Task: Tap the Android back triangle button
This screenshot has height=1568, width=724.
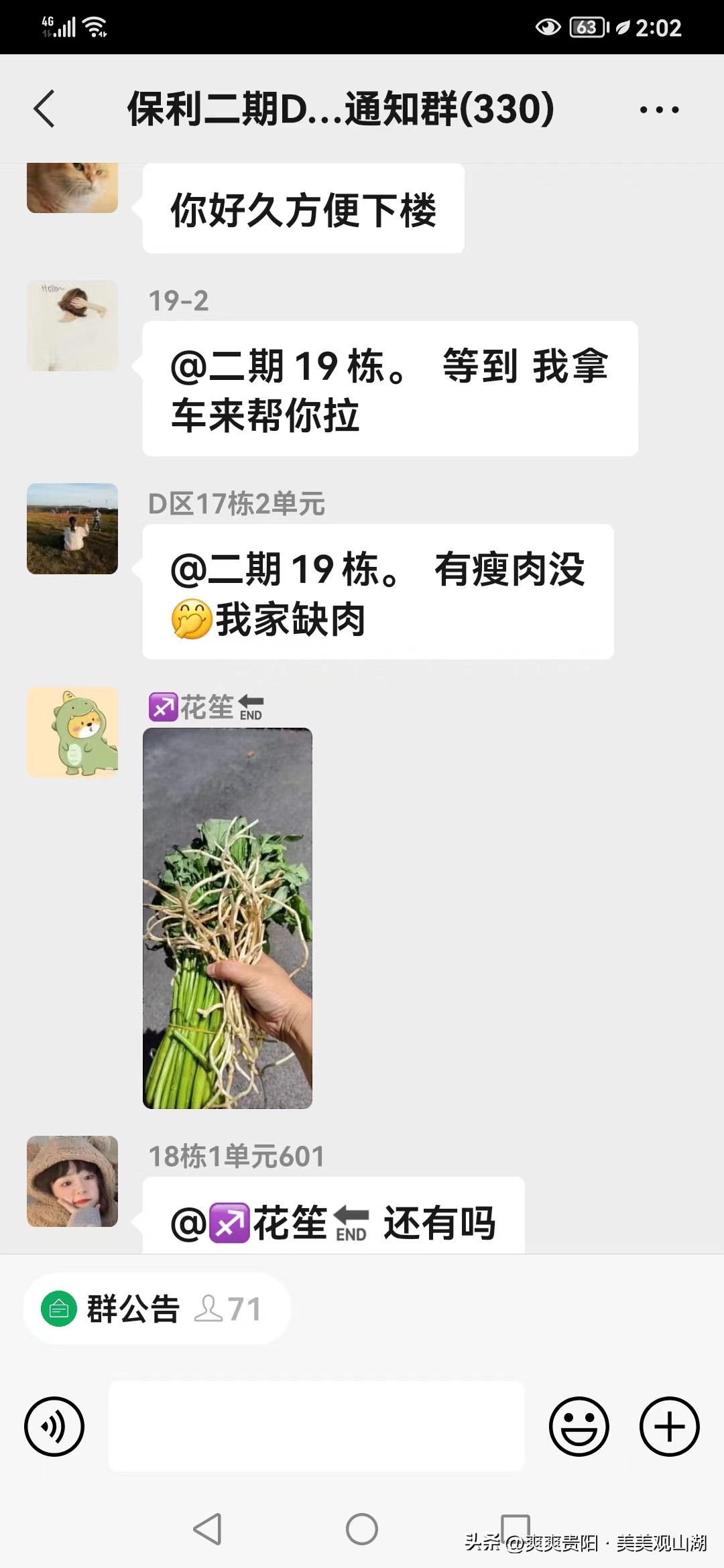Action: (208, 1530)
